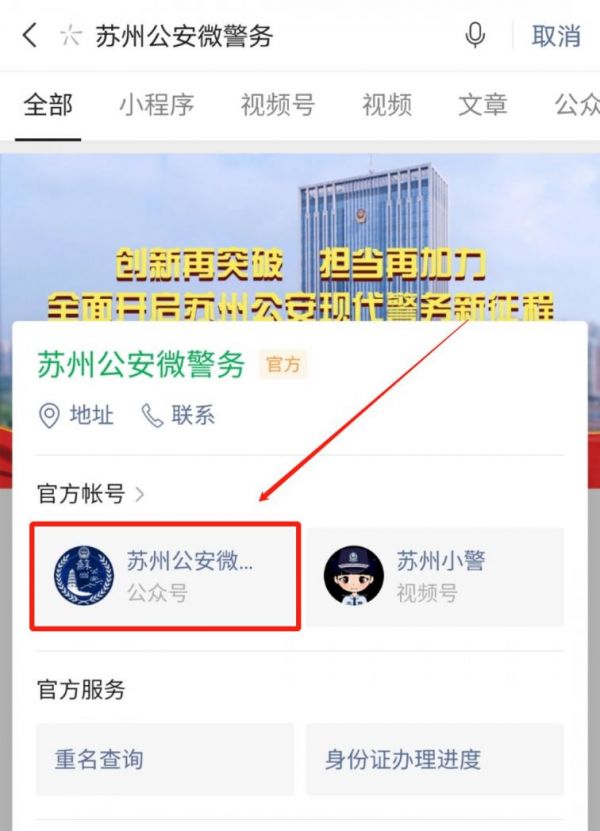Image resolution: width=600 pixels, height=831 pixels.
Task: Switch to the 小程序 tab
Action: 156,105
